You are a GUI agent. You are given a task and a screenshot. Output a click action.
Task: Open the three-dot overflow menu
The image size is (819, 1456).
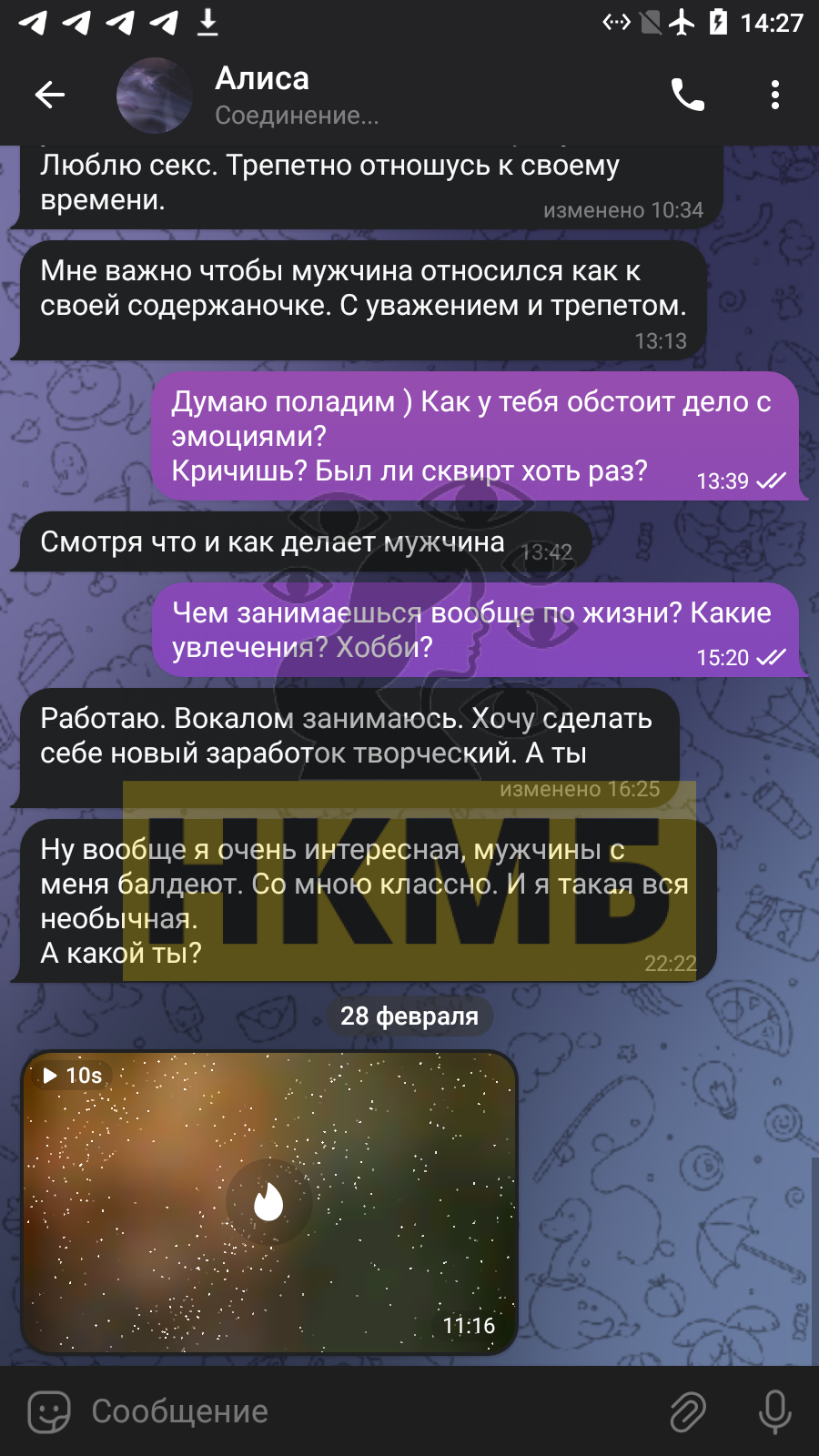tap(774, 95)
